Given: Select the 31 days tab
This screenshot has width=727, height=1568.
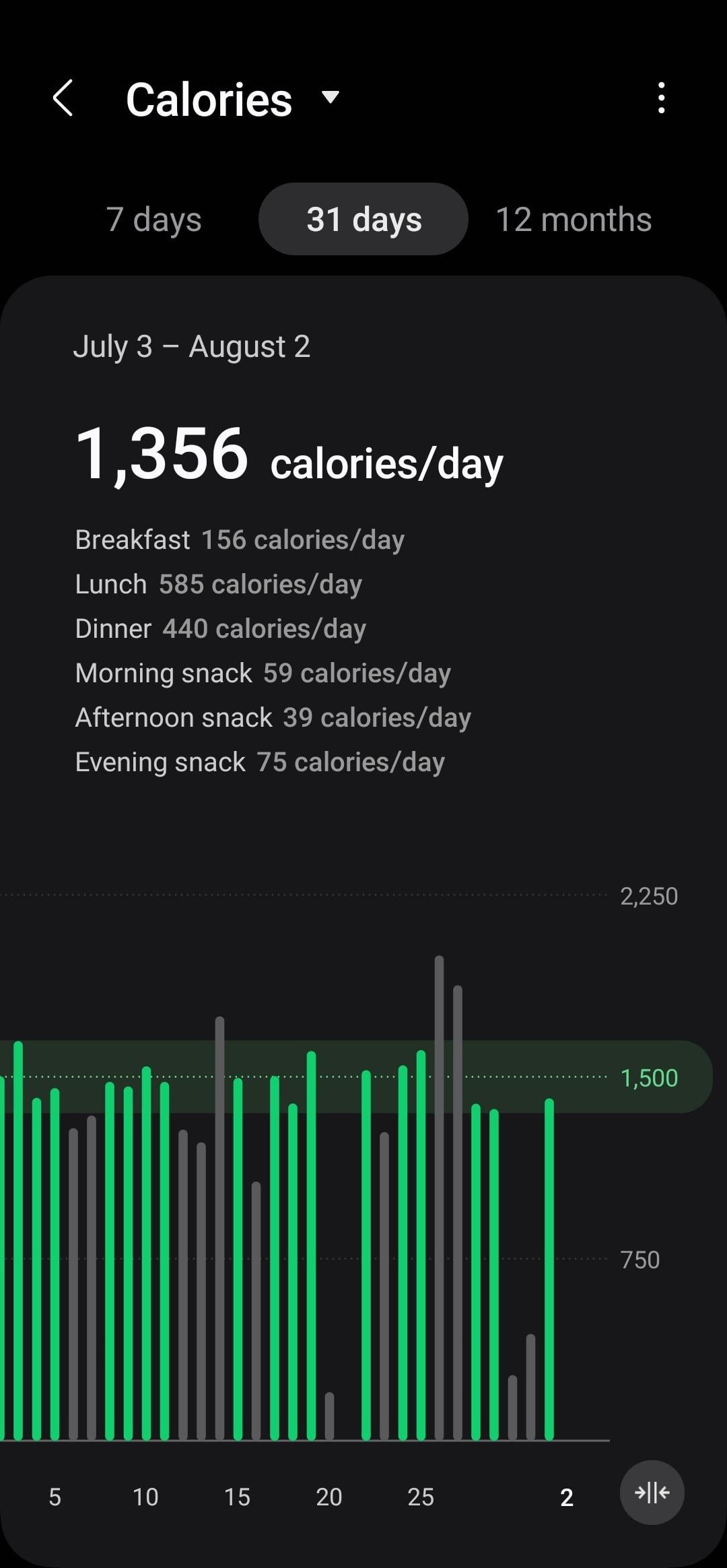Looking at the screenshot, I should pos(363,219).
